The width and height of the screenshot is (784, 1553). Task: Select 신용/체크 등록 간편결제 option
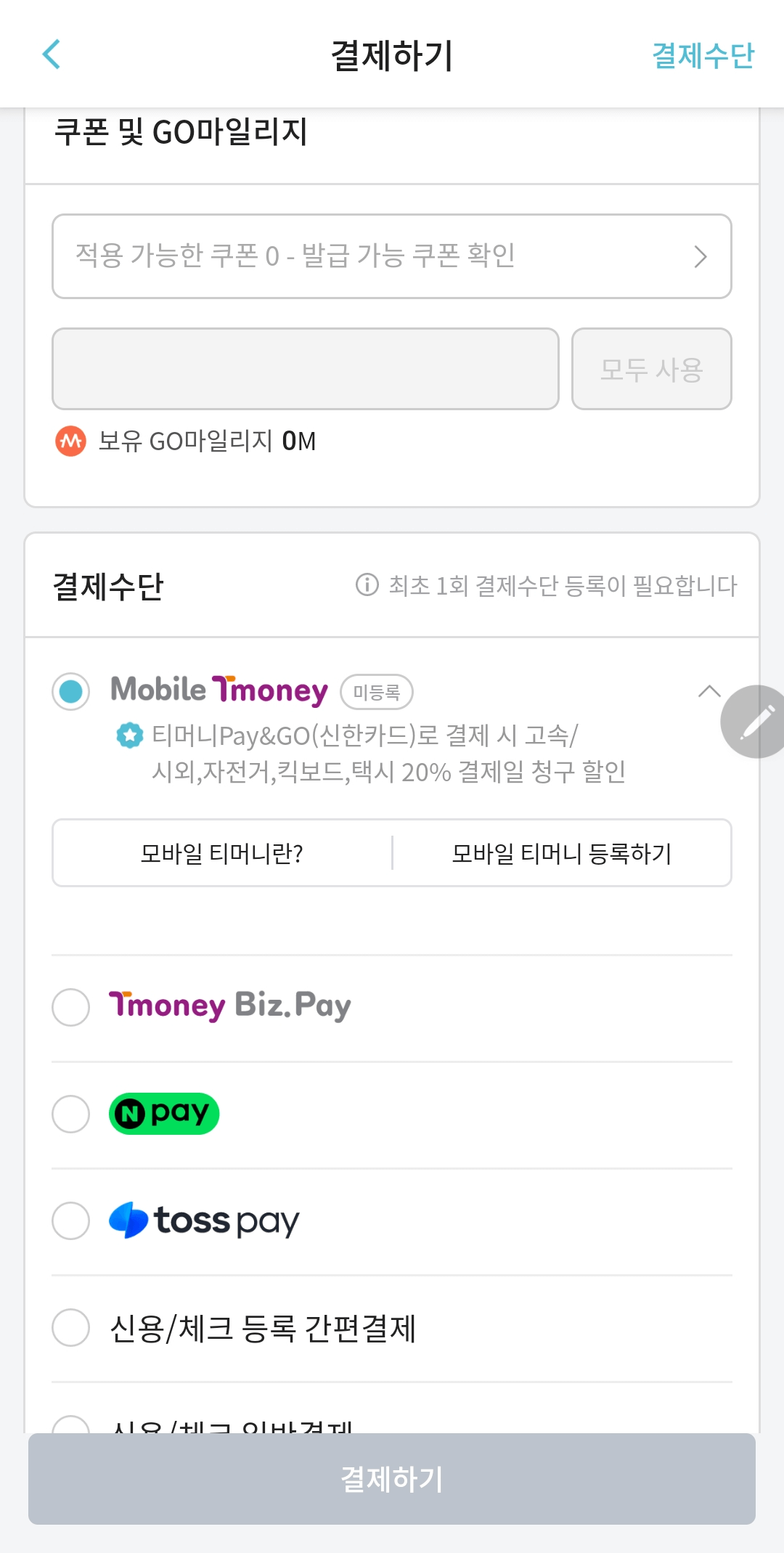tap(70, 1328)
